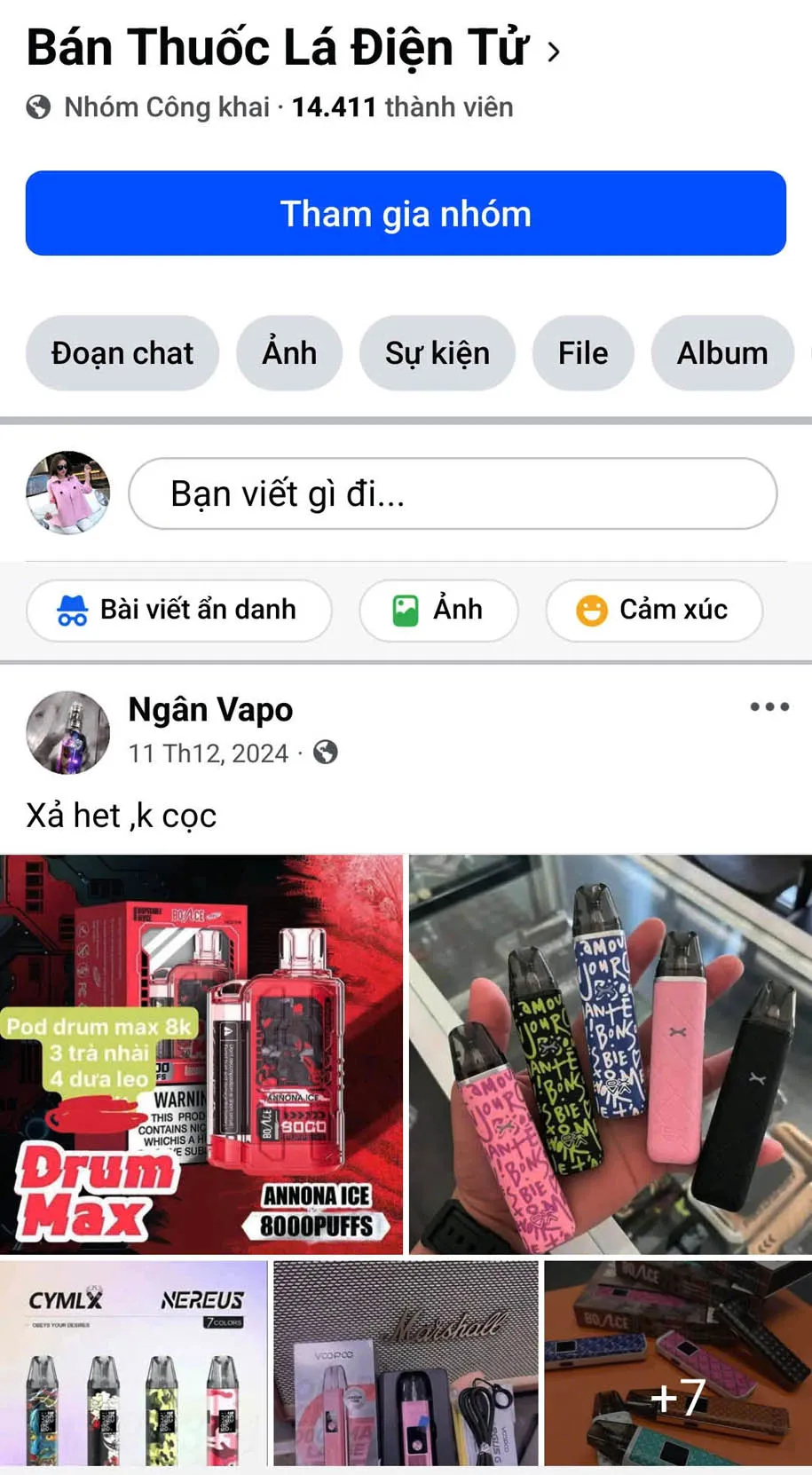The height and width of the screenshot is (1475, 812).
Task: Add a photo with the green Ảnh button
Action: coord(438,611)
